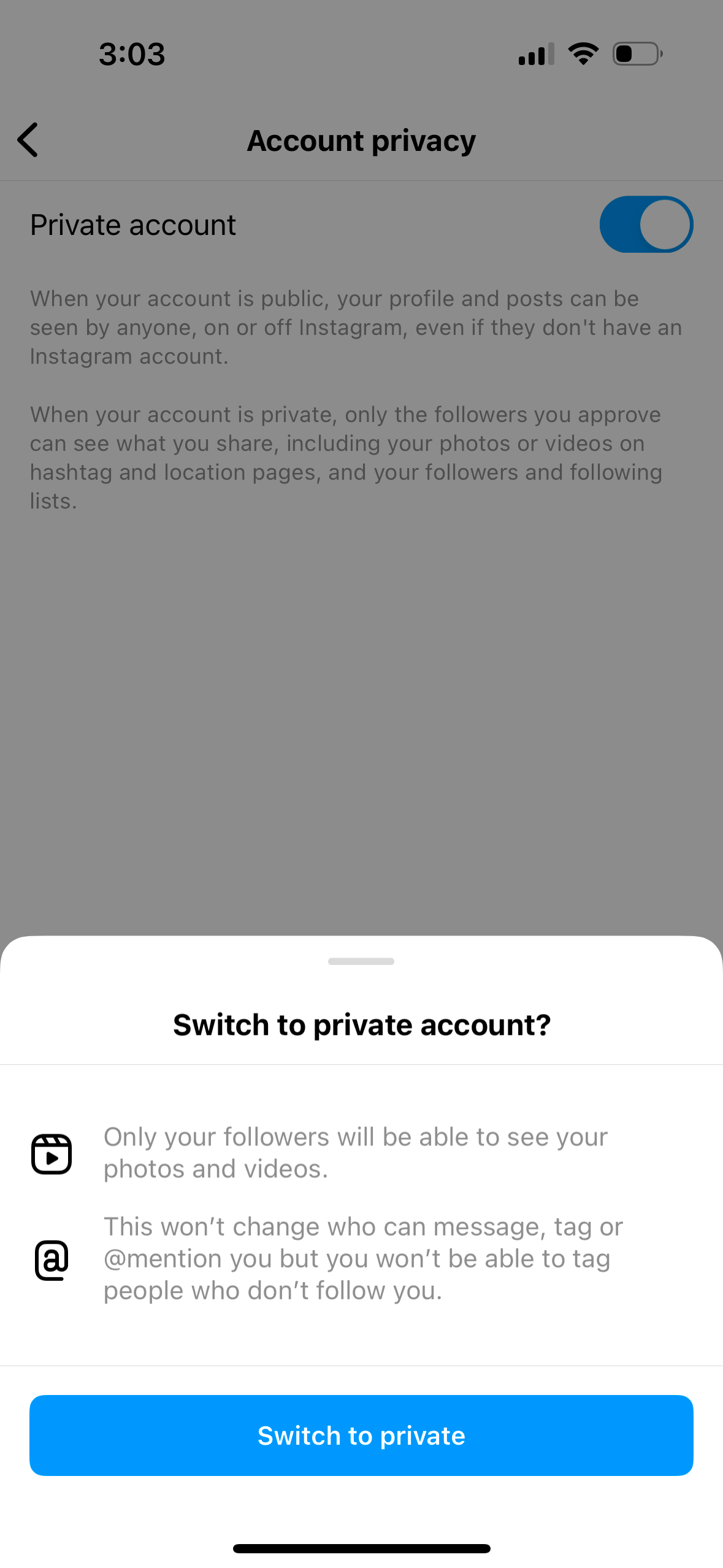The height and width of the screenshot is (1568, 723).
Task: Tap the Account privacy title
Action: (361, 140)
